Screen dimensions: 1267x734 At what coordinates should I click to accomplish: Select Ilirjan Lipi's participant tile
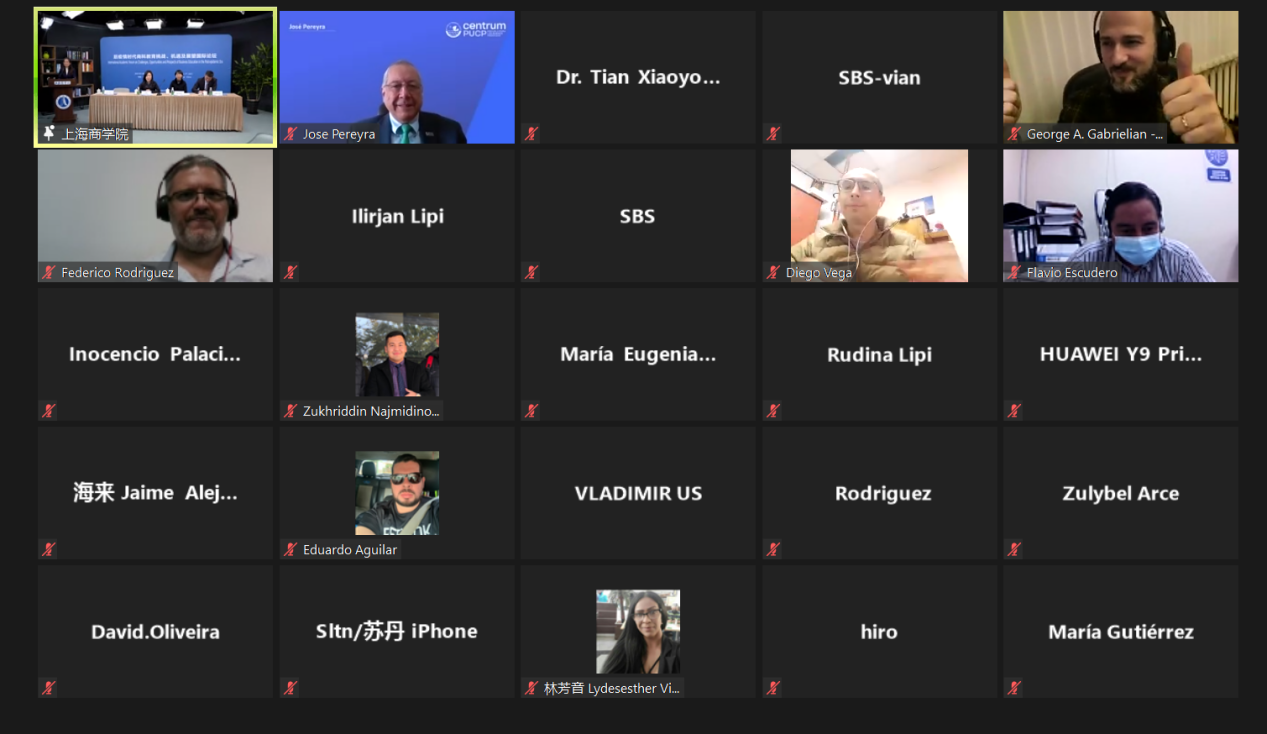point(397,215)
